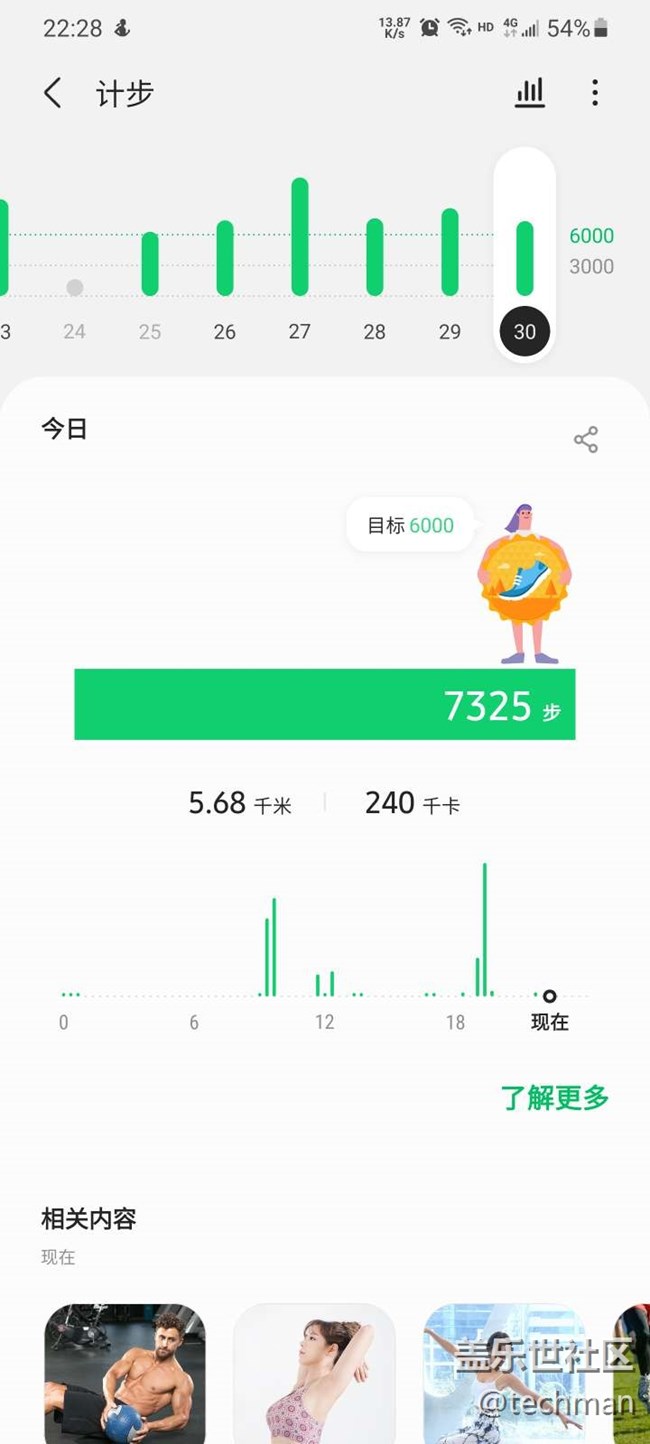The image size is (650, 1444).
Task: Open the woman stretching content card
Action: pos(314,1373)
